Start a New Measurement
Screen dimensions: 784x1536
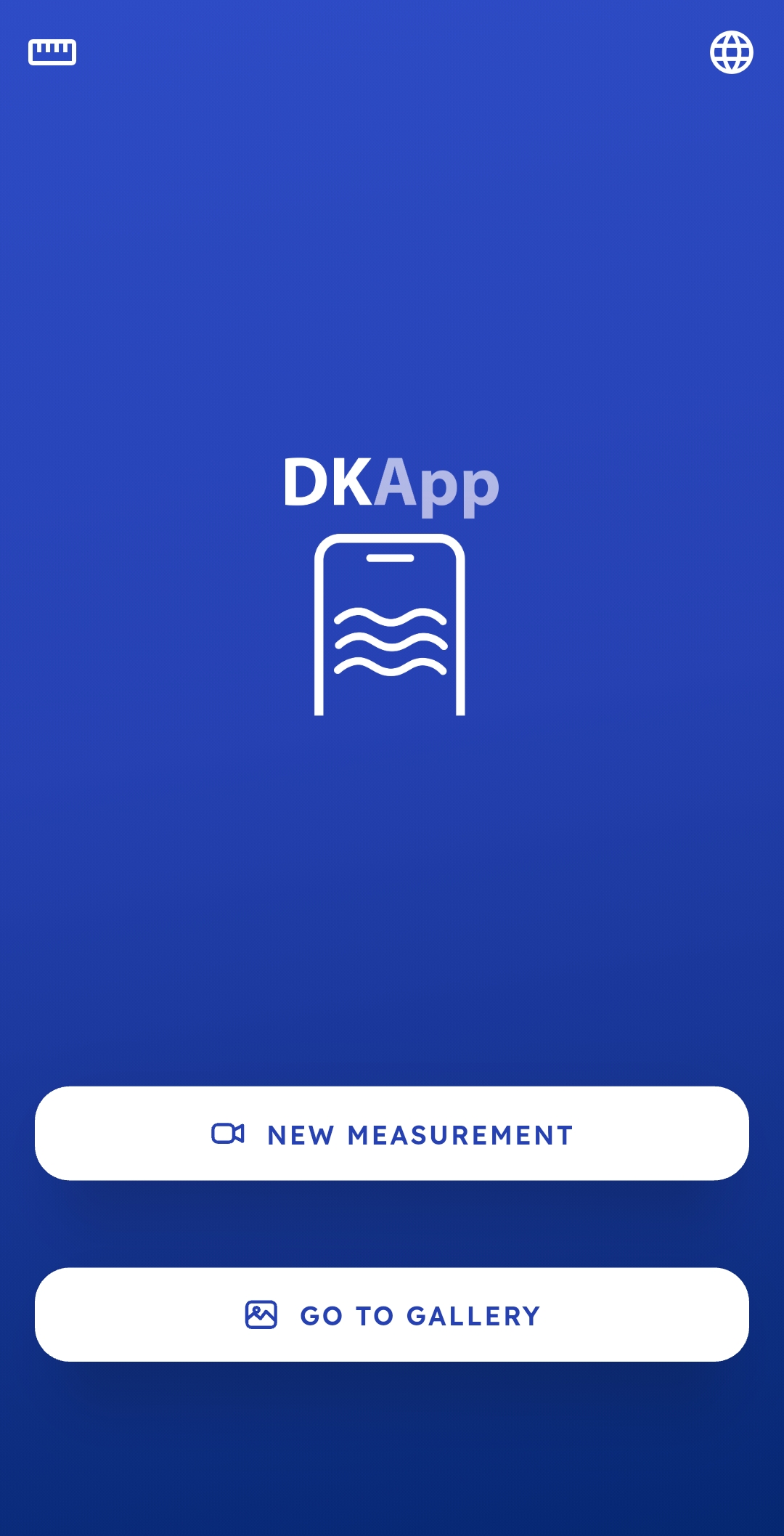(392, 1134)
